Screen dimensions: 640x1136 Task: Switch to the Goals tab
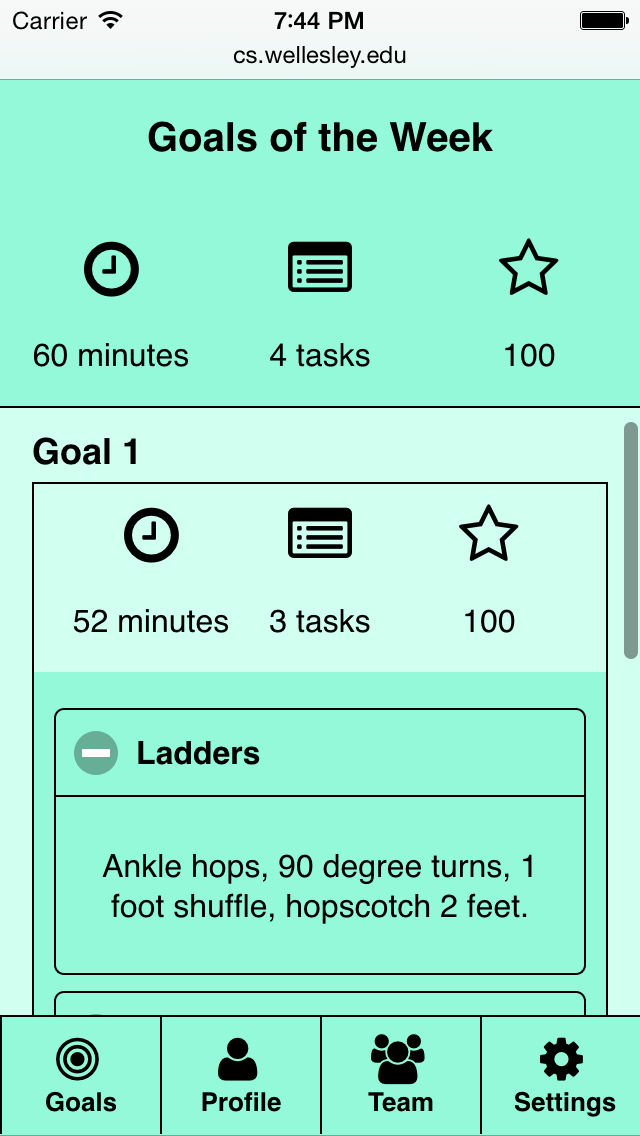(80, 1075)
